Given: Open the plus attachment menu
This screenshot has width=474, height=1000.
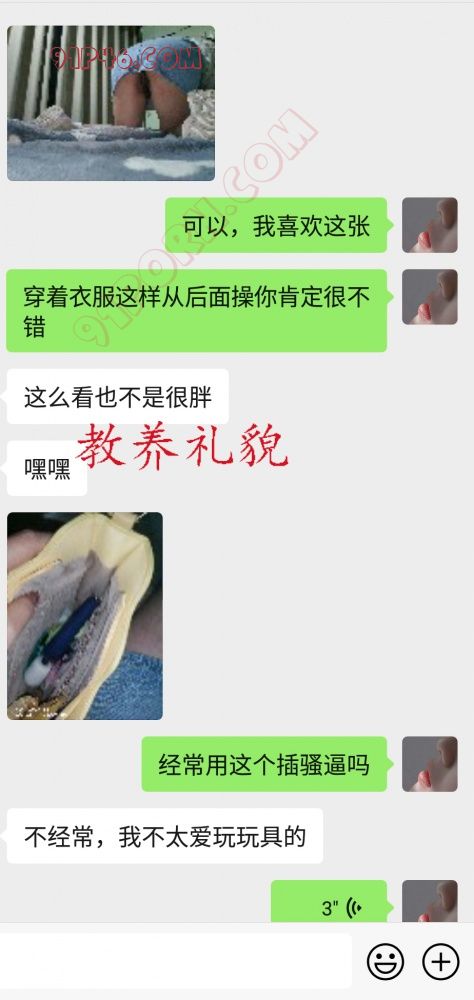Looking at the screenshot, I should pyautogui.click(x=441, y=961).
